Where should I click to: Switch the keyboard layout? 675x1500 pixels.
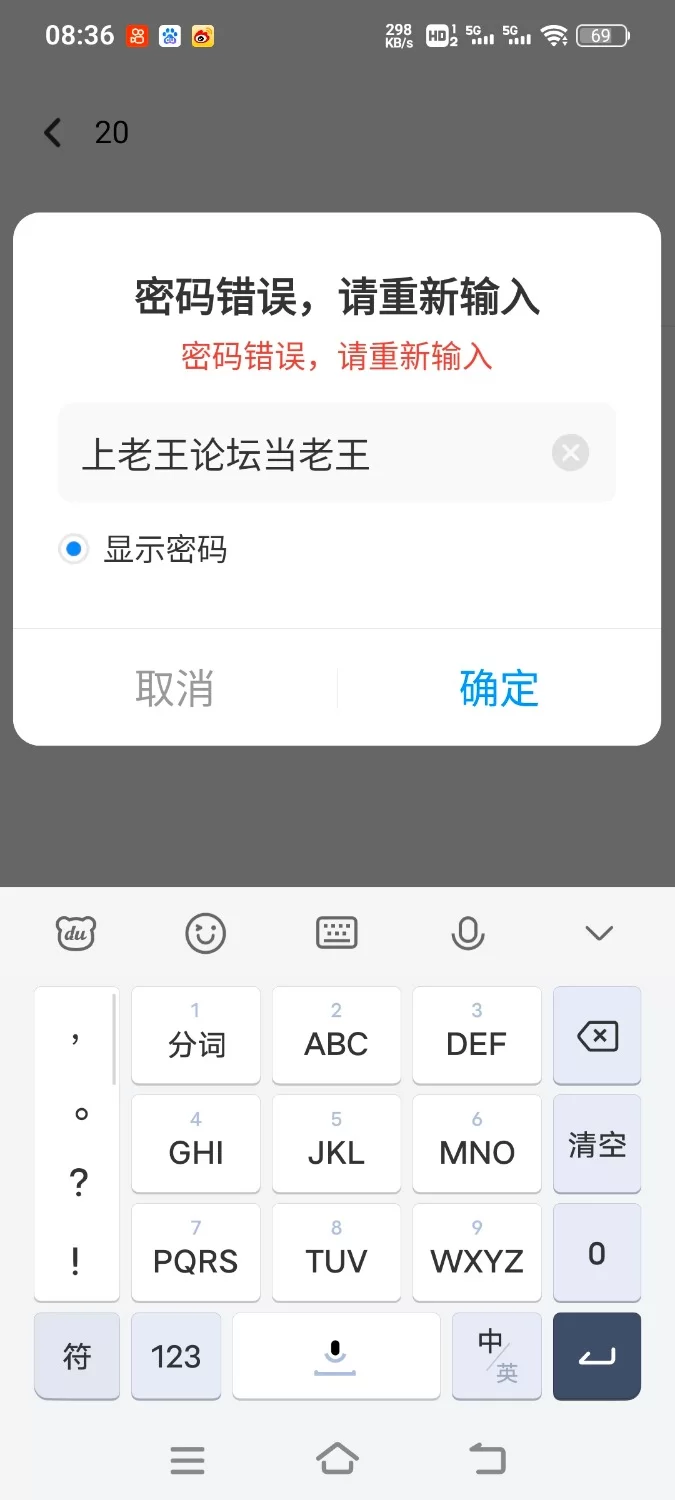pos(336,934)
